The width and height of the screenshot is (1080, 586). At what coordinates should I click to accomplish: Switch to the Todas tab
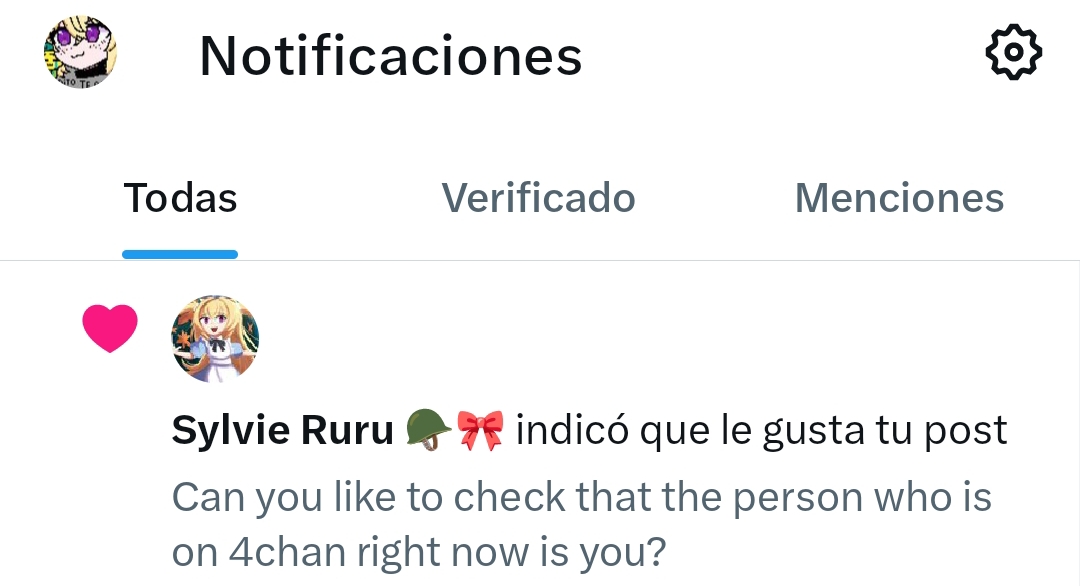tap(180, 198)
